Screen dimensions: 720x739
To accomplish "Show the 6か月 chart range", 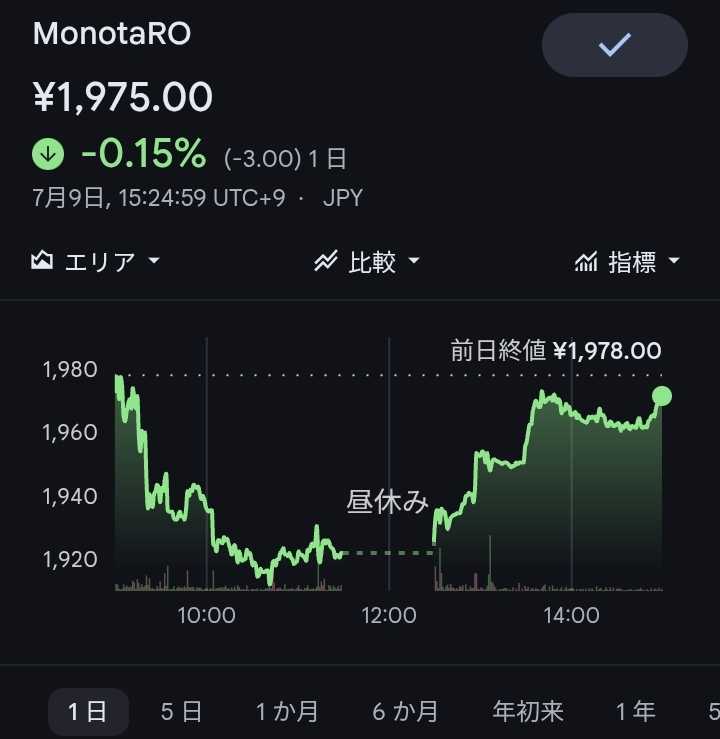I will coord(405,711).
